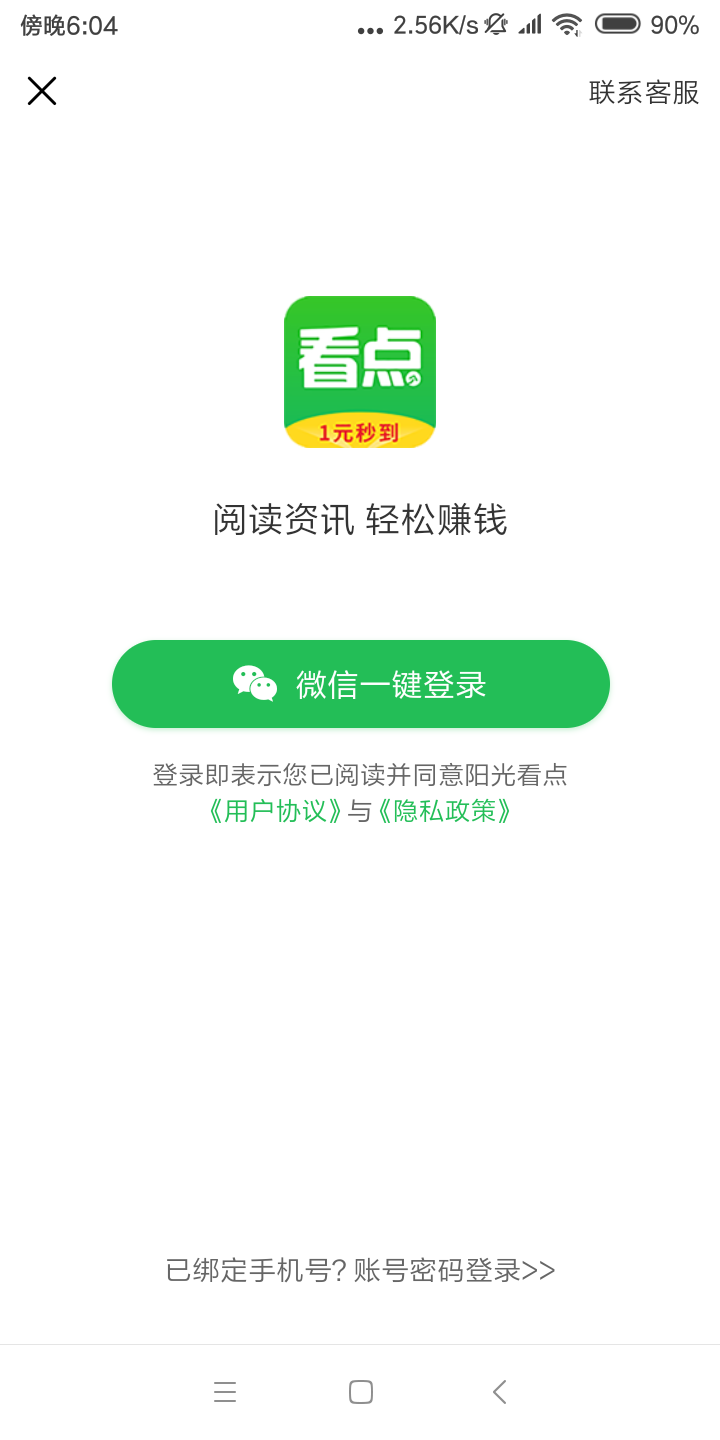Open 联系客服 customer service
The image size is (720, 1440).
click(643, 92)
